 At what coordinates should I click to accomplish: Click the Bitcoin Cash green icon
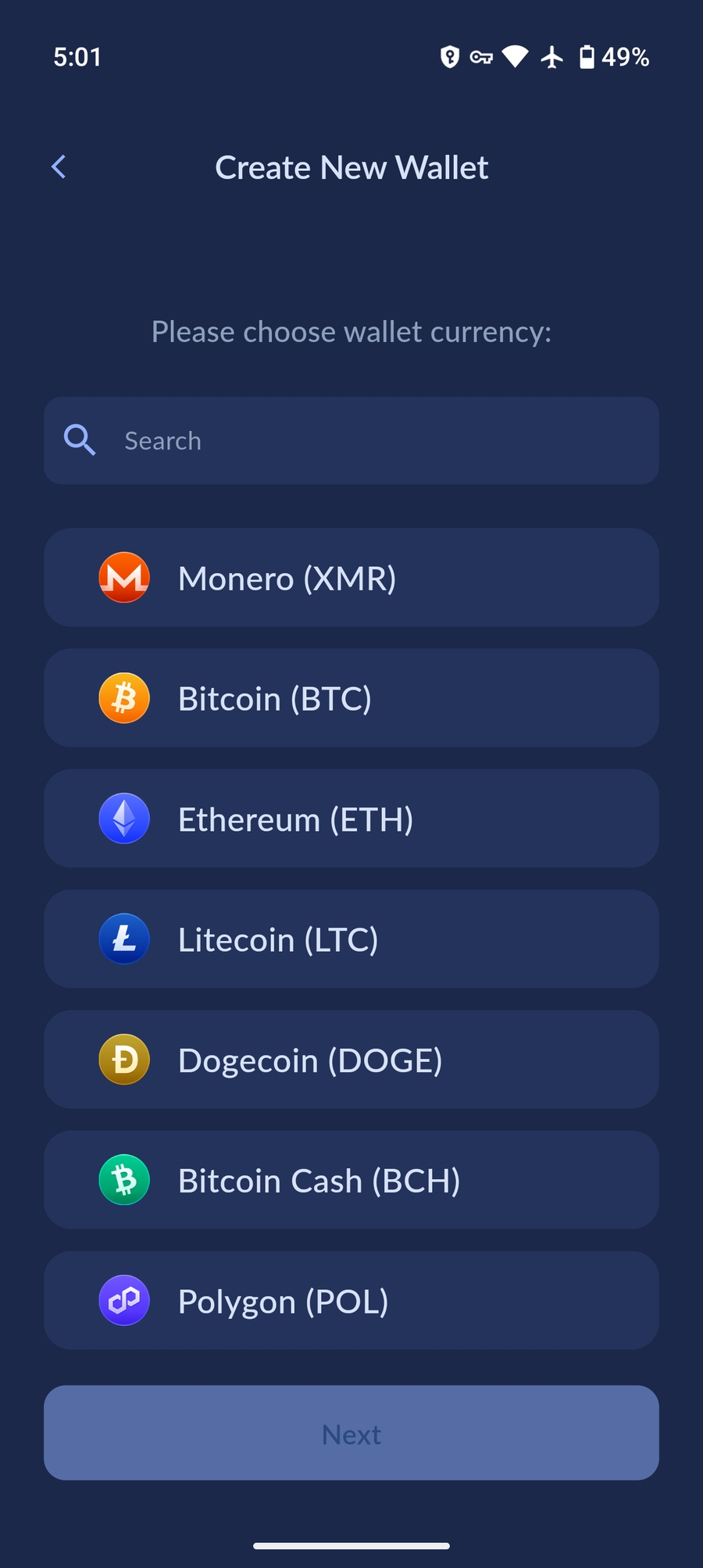(123, 1180)
